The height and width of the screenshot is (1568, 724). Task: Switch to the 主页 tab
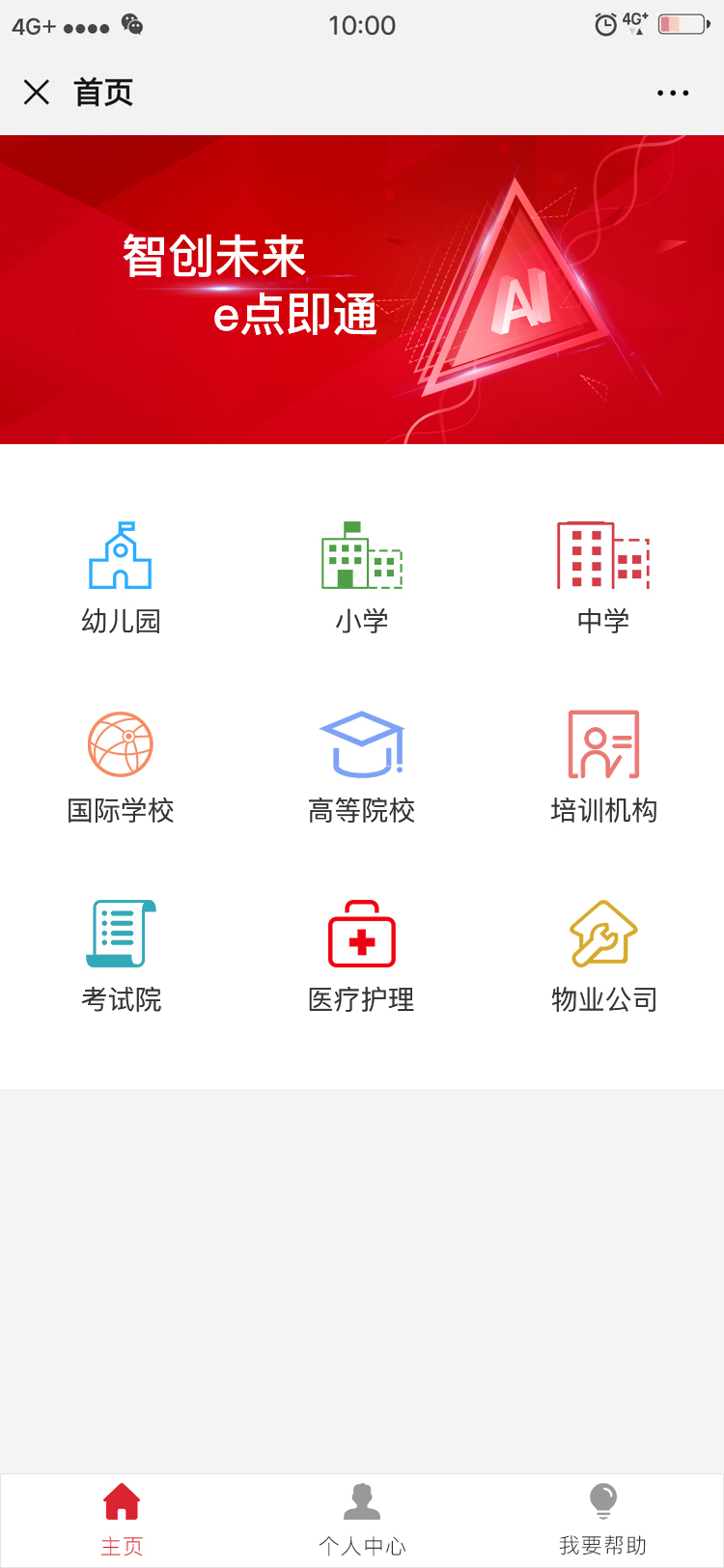coord(122,1520)
